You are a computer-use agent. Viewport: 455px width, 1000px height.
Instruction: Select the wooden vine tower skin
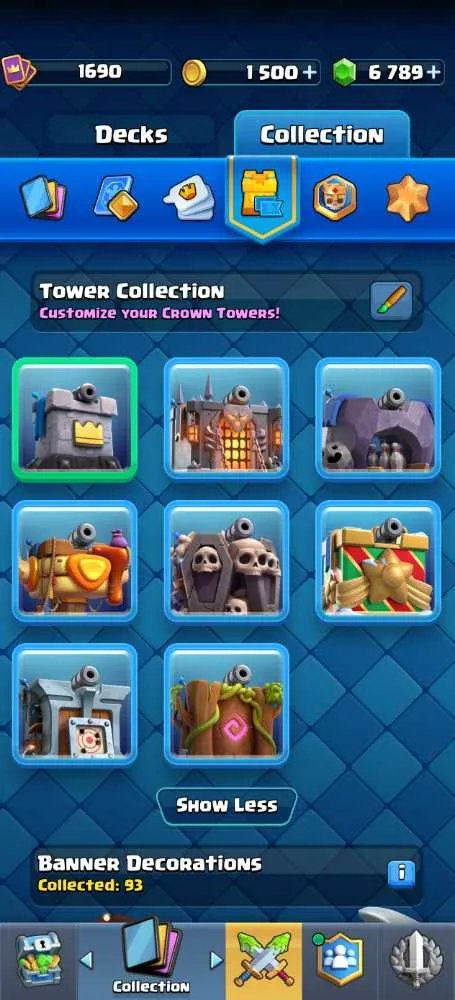(227, 704)
